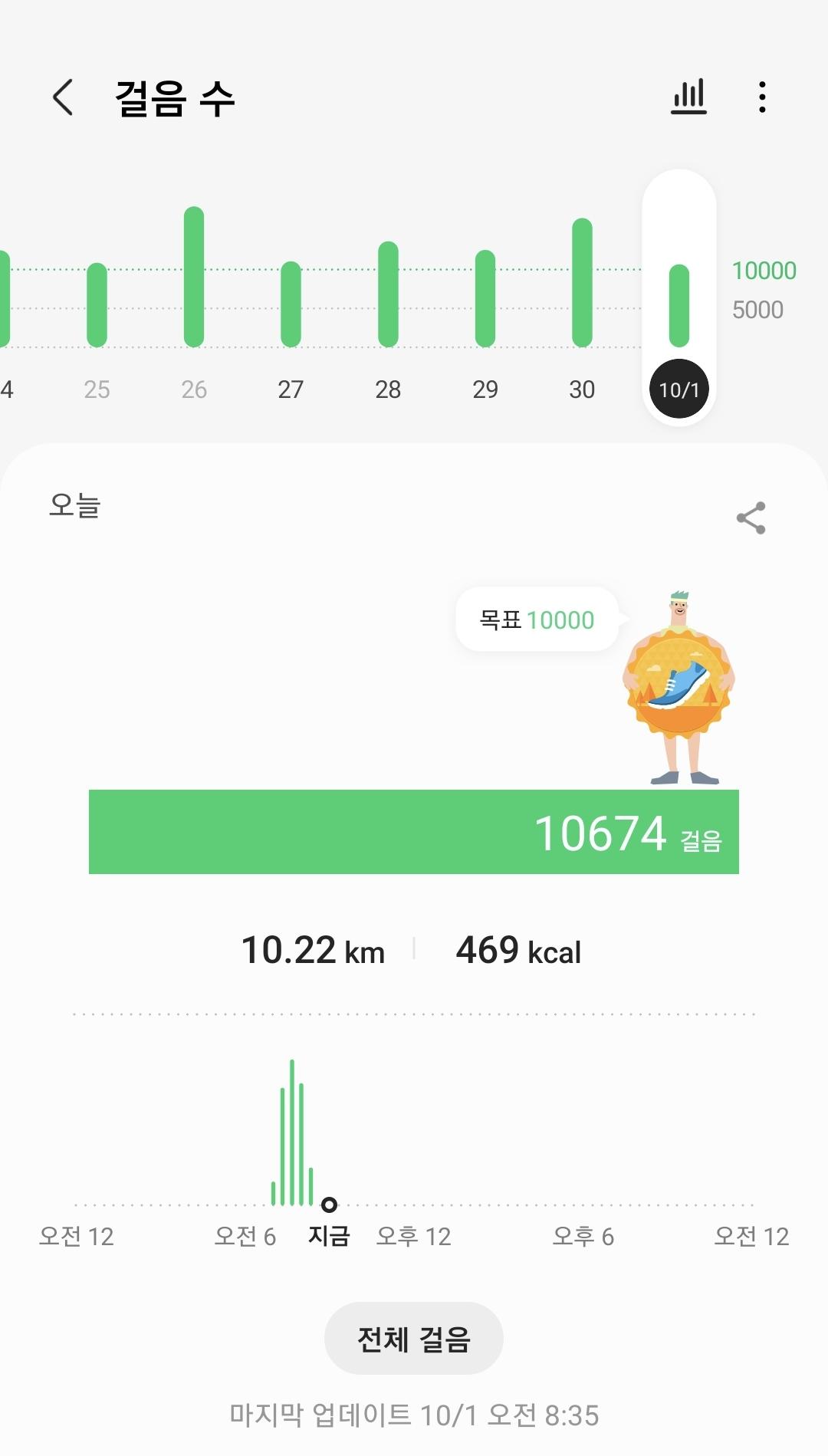Screen dimensions: 828x1456
Task: Select the bar for day 29
Action: pos(485,299)
